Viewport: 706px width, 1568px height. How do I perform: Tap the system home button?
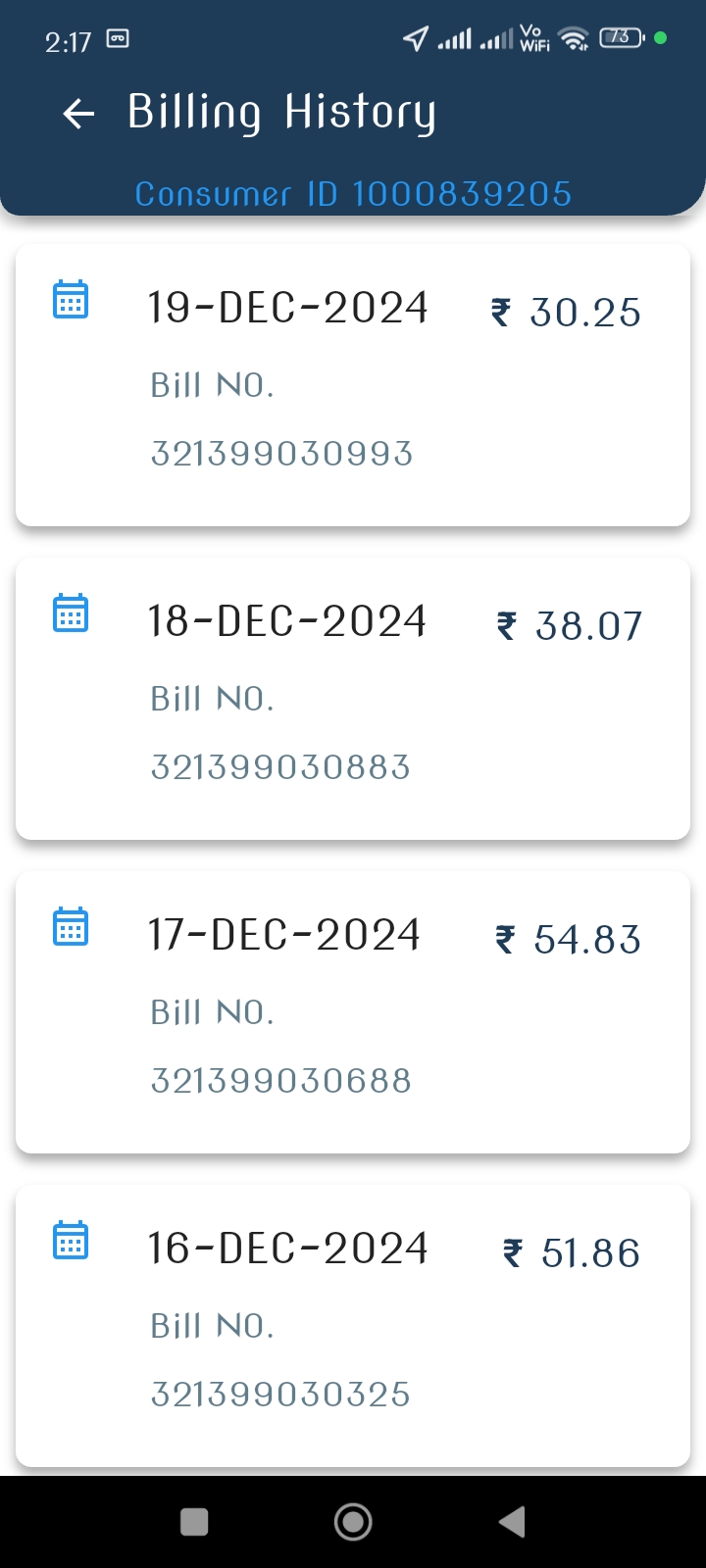click(353, 1522)
